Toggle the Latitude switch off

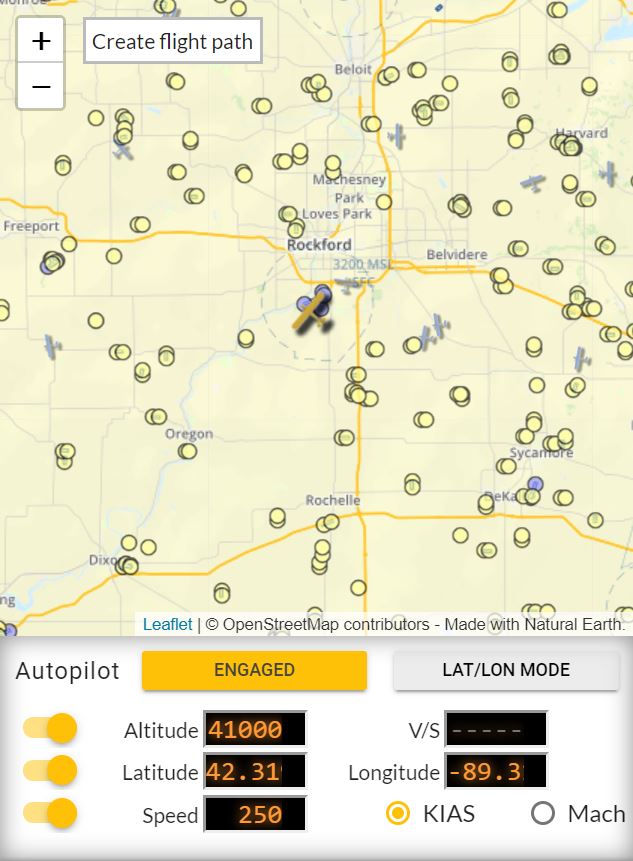tap(50, 770)
